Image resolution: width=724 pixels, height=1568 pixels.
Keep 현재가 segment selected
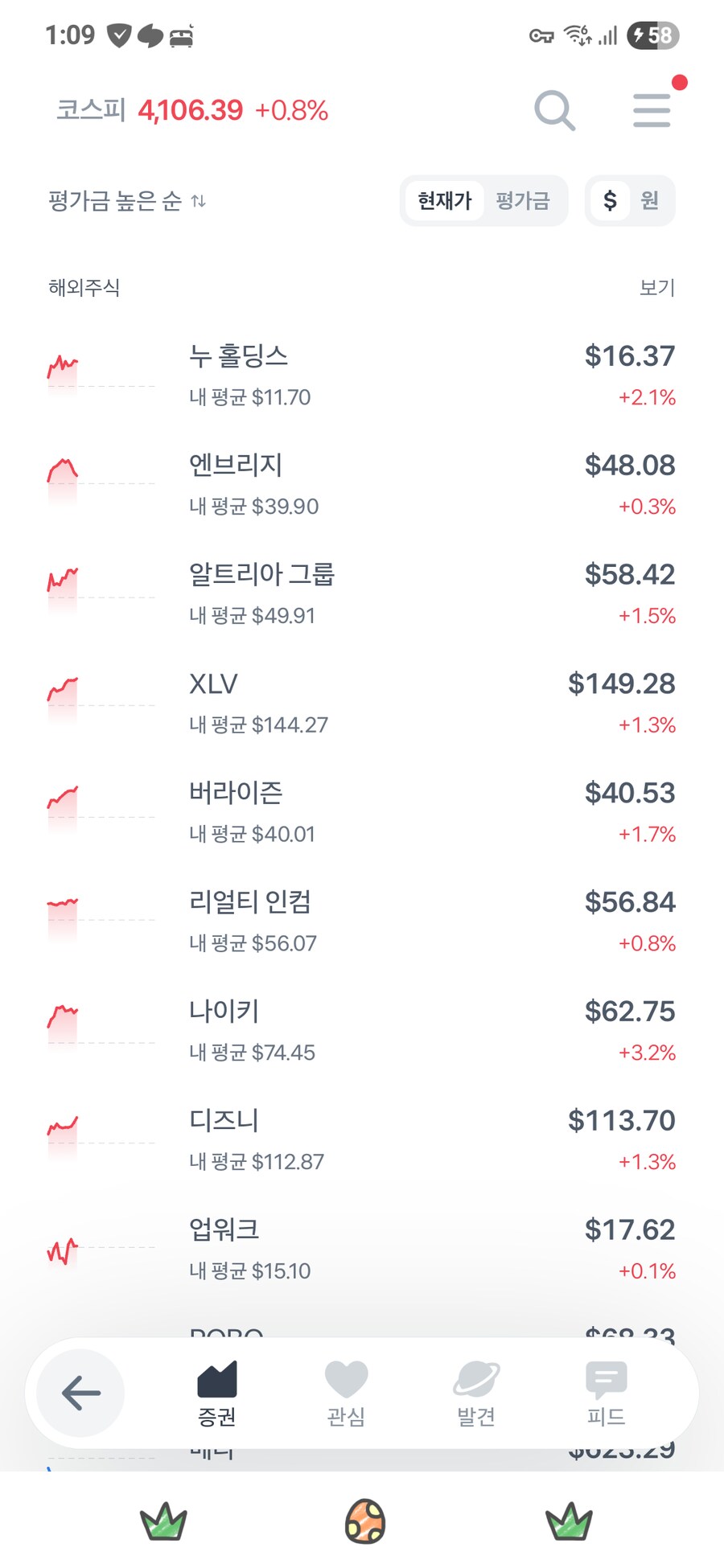(x=445, y=201)
